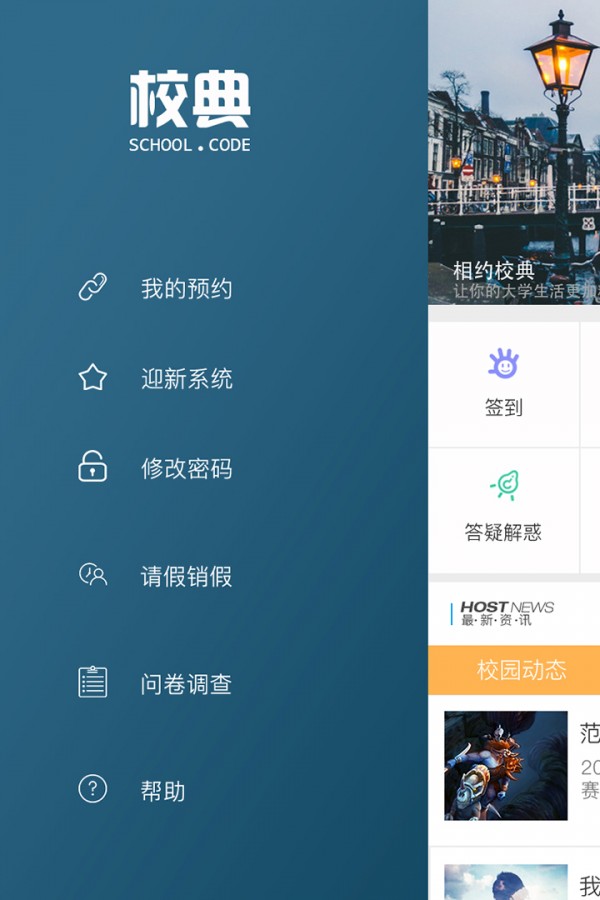Switch to the 校园动态 tab
The image size is (600, 900).
(x=520, y=670)
